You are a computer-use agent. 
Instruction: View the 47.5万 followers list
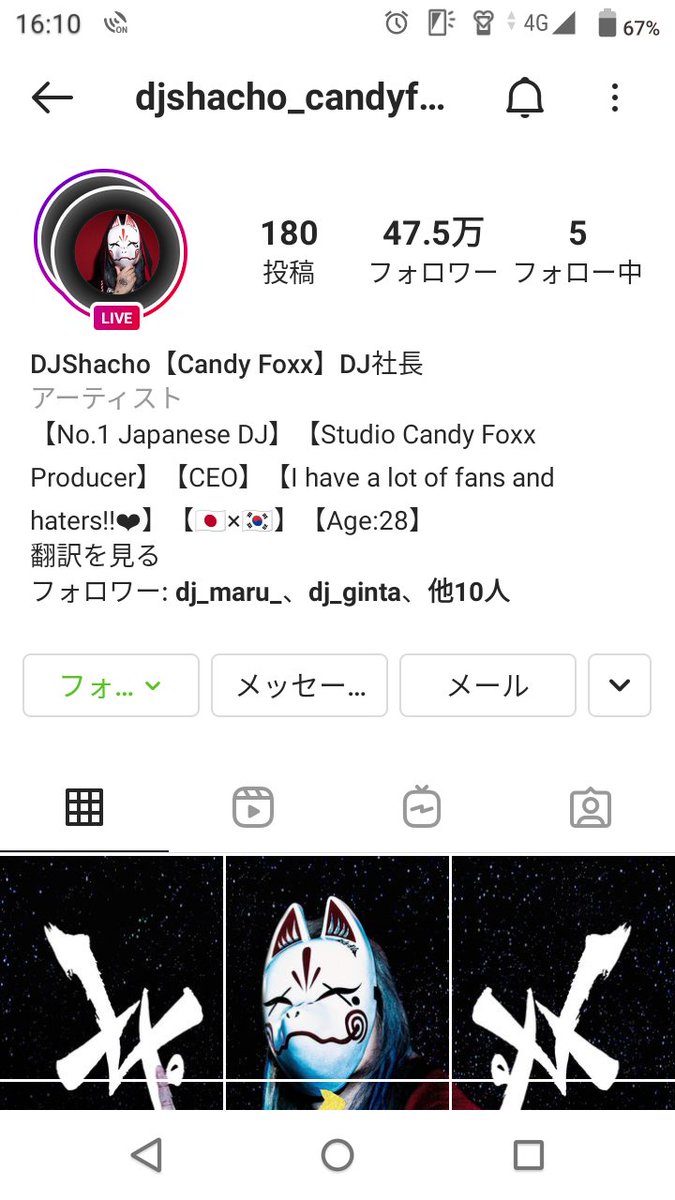click(433, 251)
